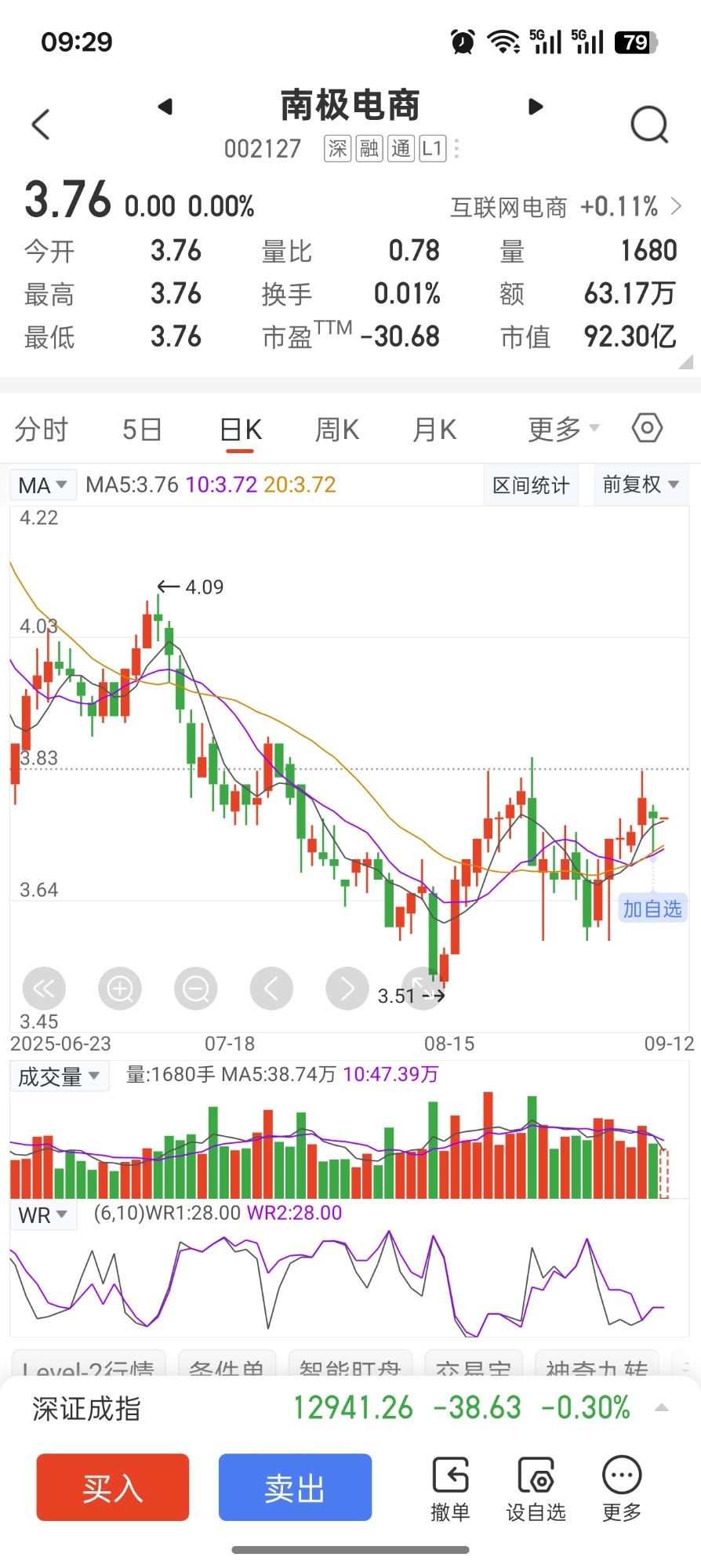Switch to the next stock arrow
Screen dimensions: 701x1568
[536, 107]
